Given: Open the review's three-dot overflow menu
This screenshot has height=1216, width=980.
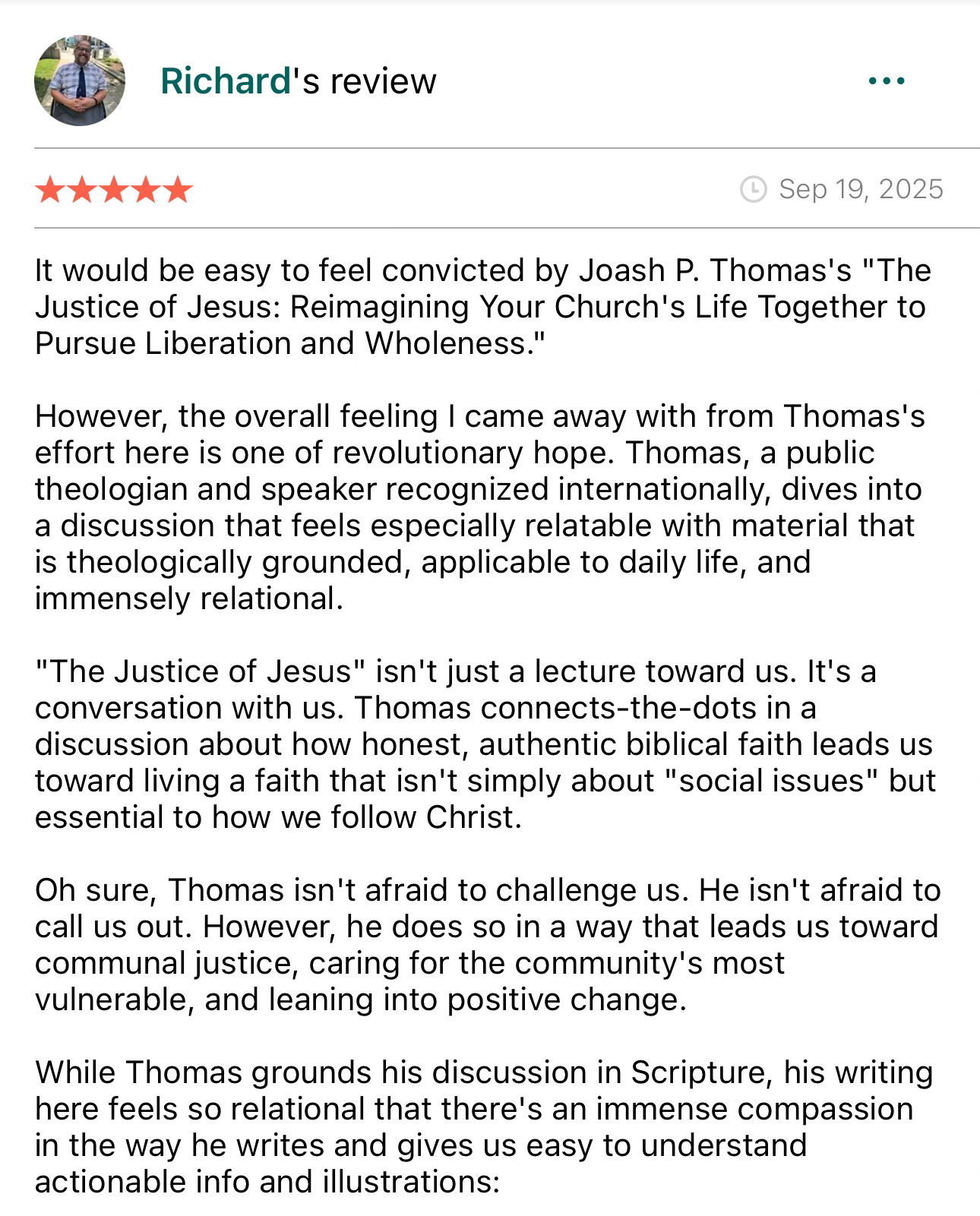Looking at the screenshot, I should (886, 81).
